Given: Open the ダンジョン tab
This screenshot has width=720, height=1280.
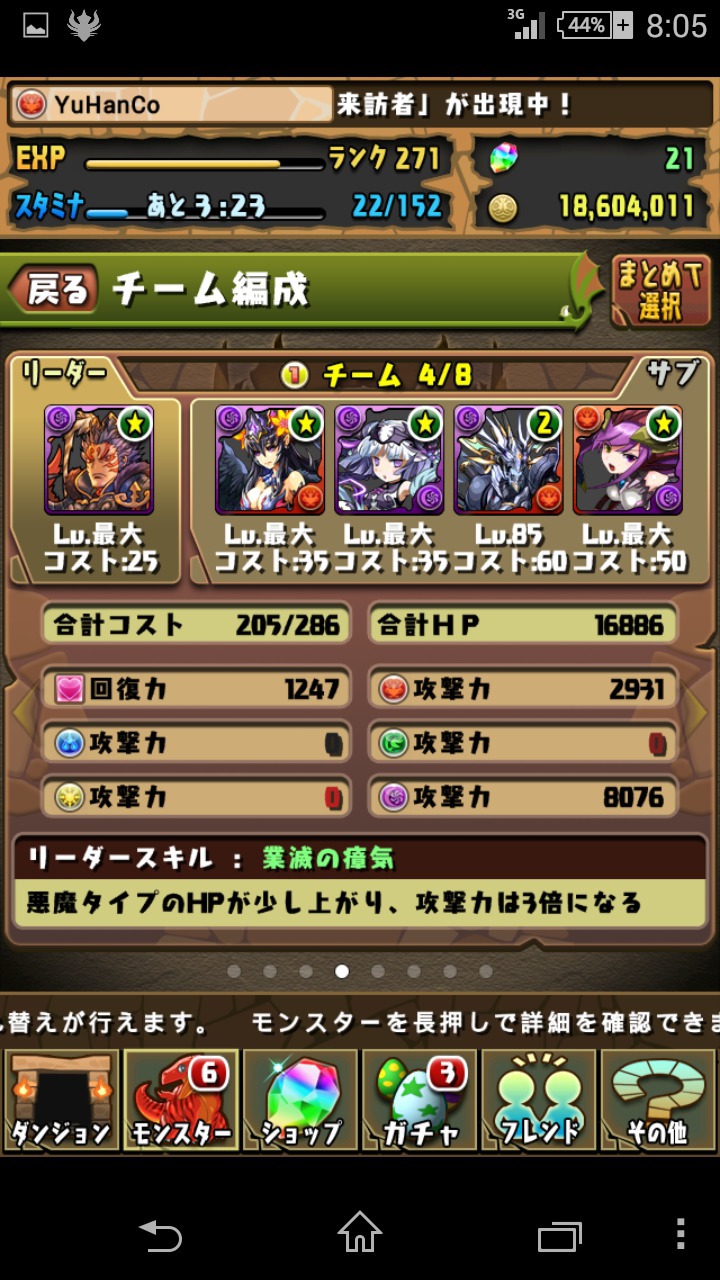Looking at the screenshot, I should (60, 1100).
